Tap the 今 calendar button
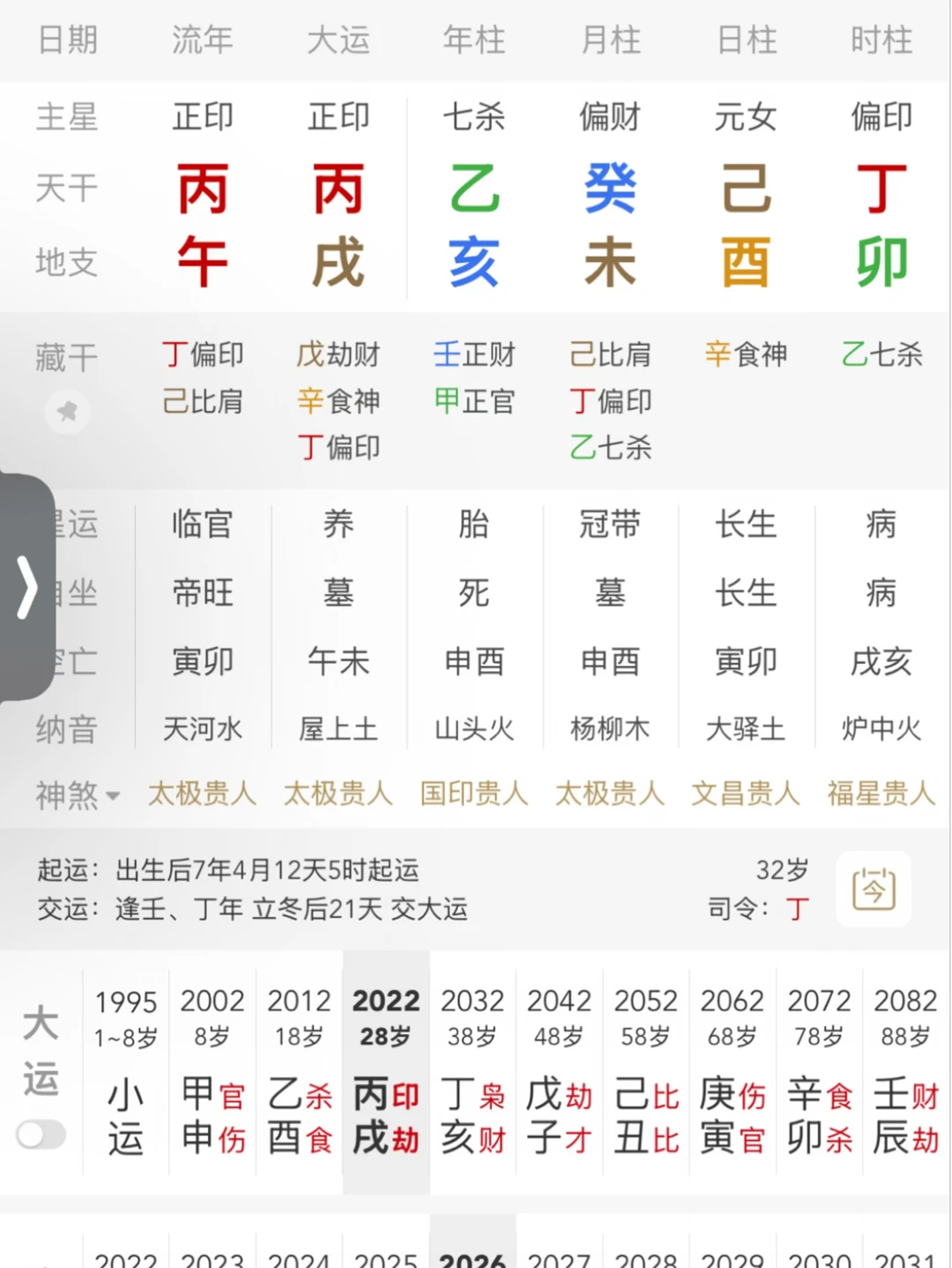The width and height of the screenshot is (952, 1268). coord(874,889)
